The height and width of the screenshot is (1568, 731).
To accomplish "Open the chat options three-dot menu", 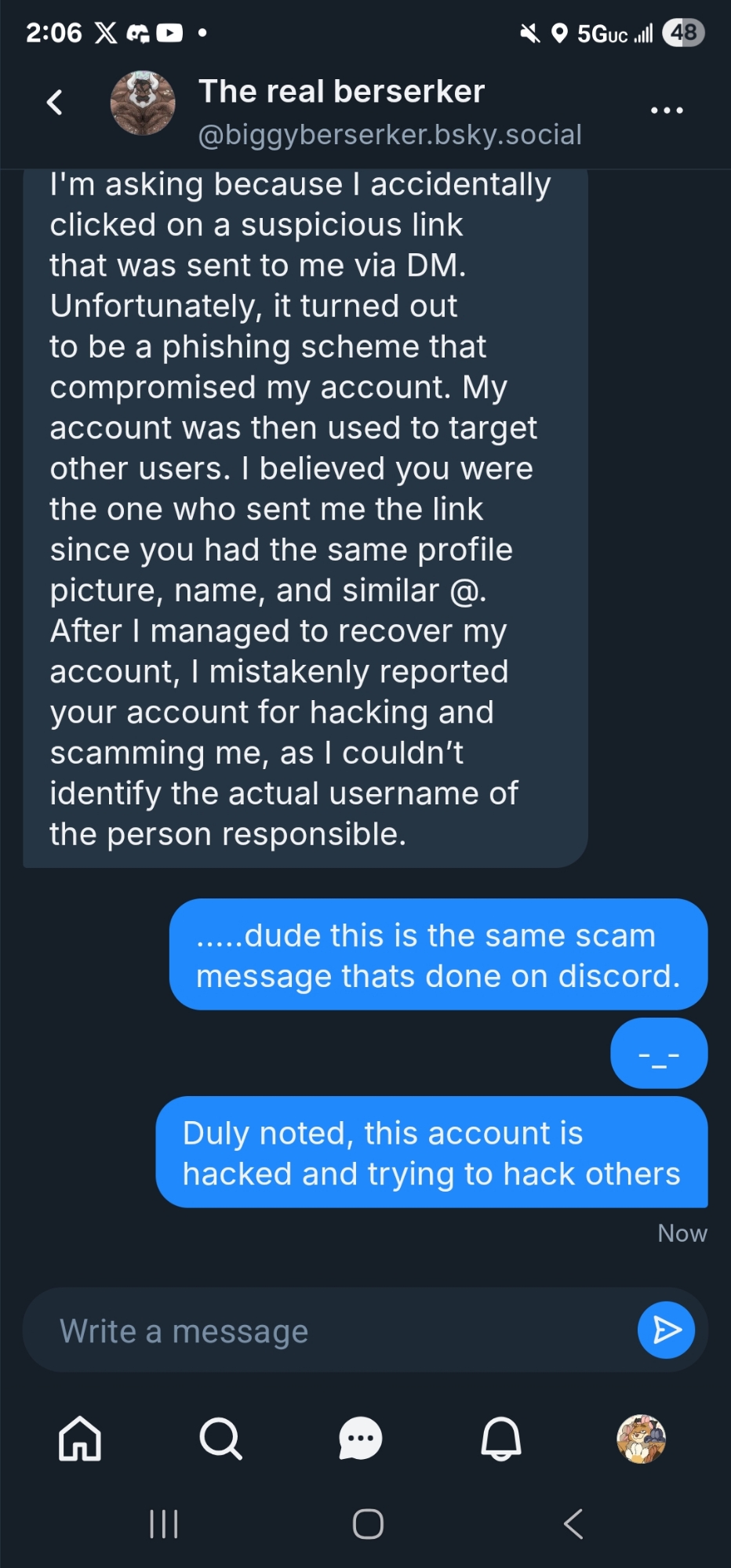I will pos(667,111).
